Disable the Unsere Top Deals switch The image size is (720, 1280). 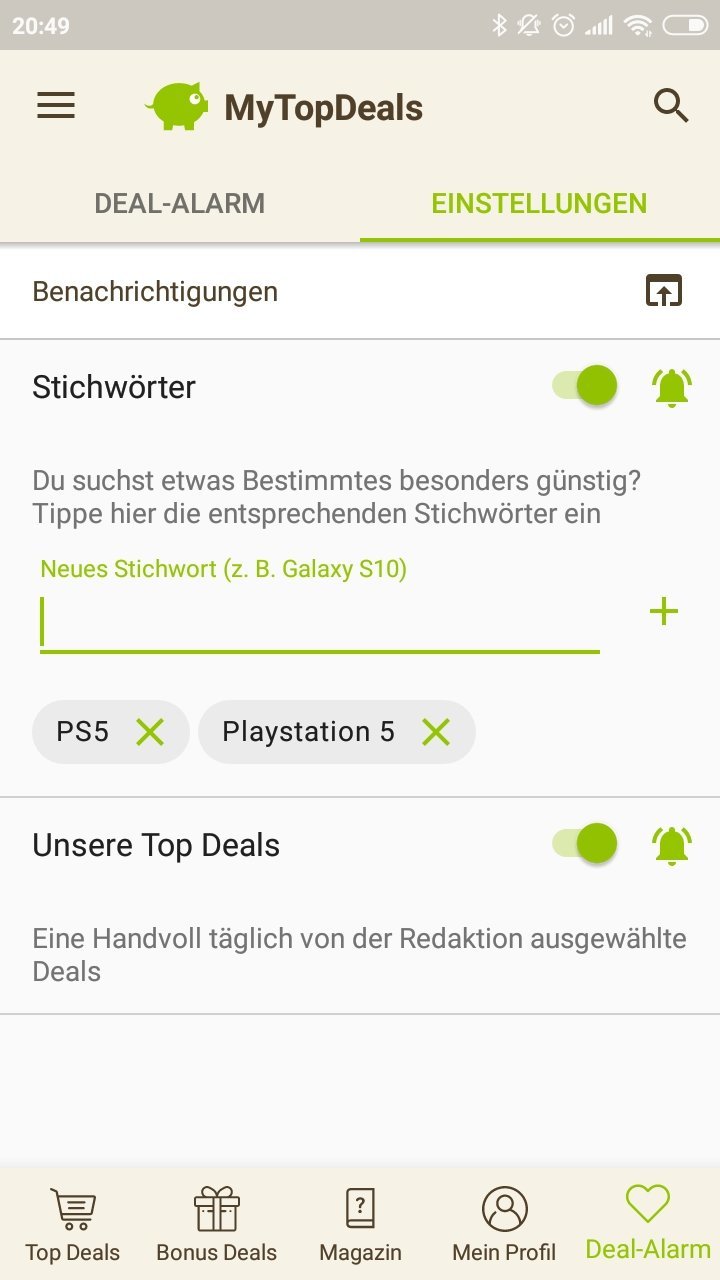pos(586,845)
